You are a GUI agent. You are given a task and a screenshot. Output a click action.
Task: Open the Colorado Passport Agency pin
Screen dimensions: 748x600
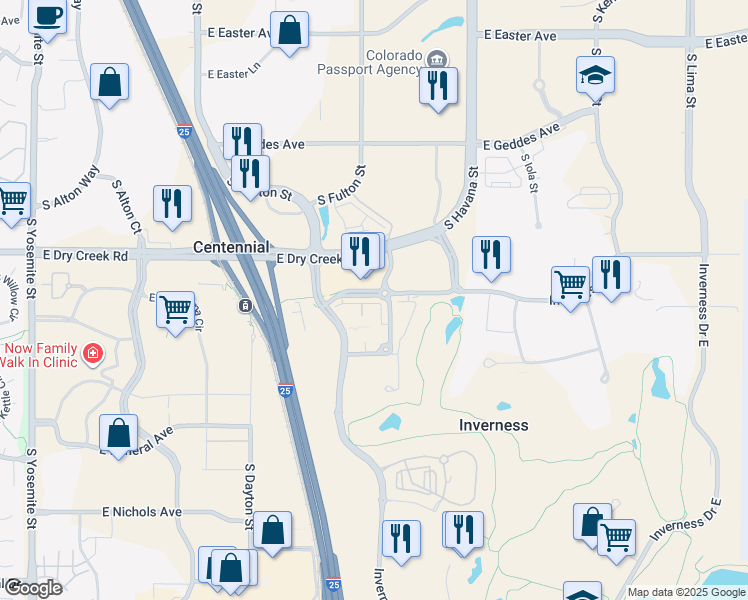point(437,57)
